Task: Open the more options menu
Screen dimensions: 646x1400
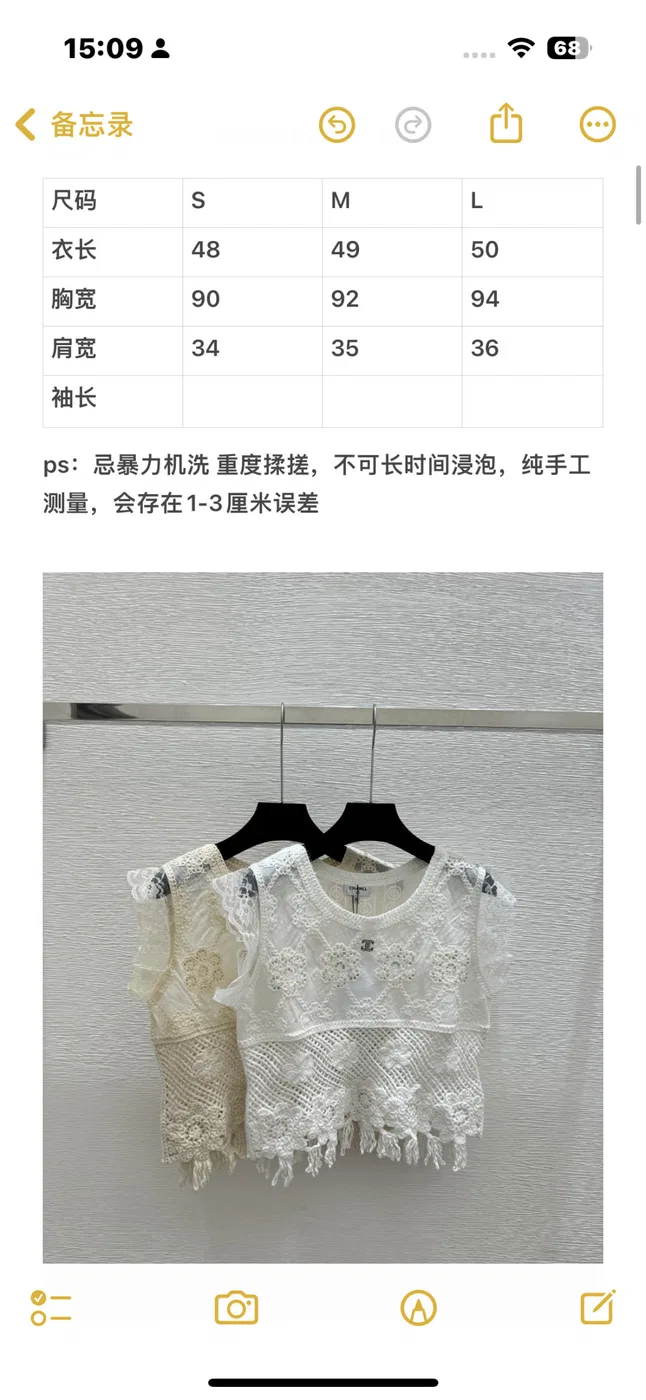Action: click(598, 125)
